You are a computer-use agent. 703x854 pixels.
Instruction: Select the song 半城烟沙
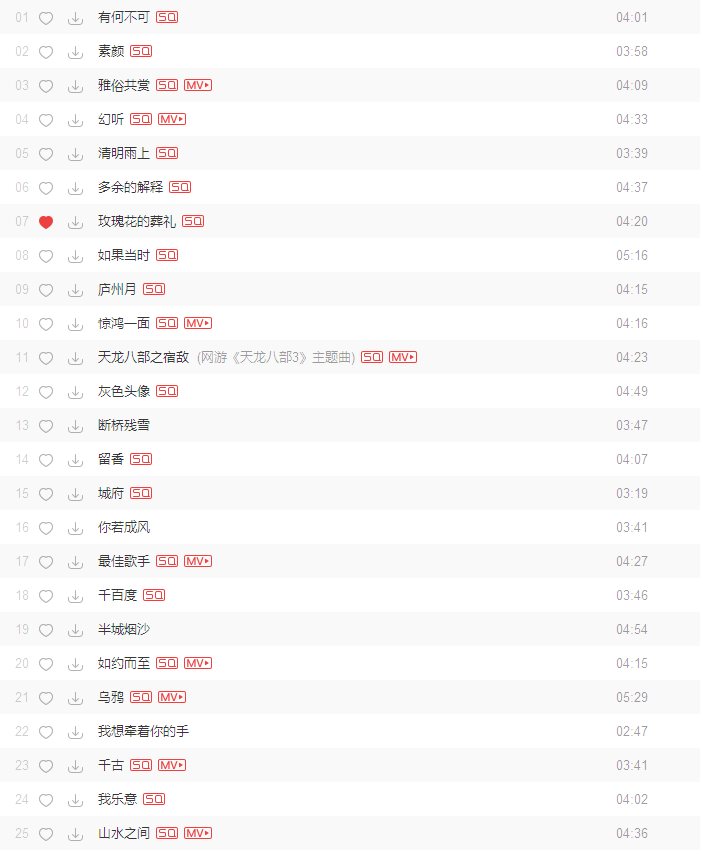coord(124,630)
